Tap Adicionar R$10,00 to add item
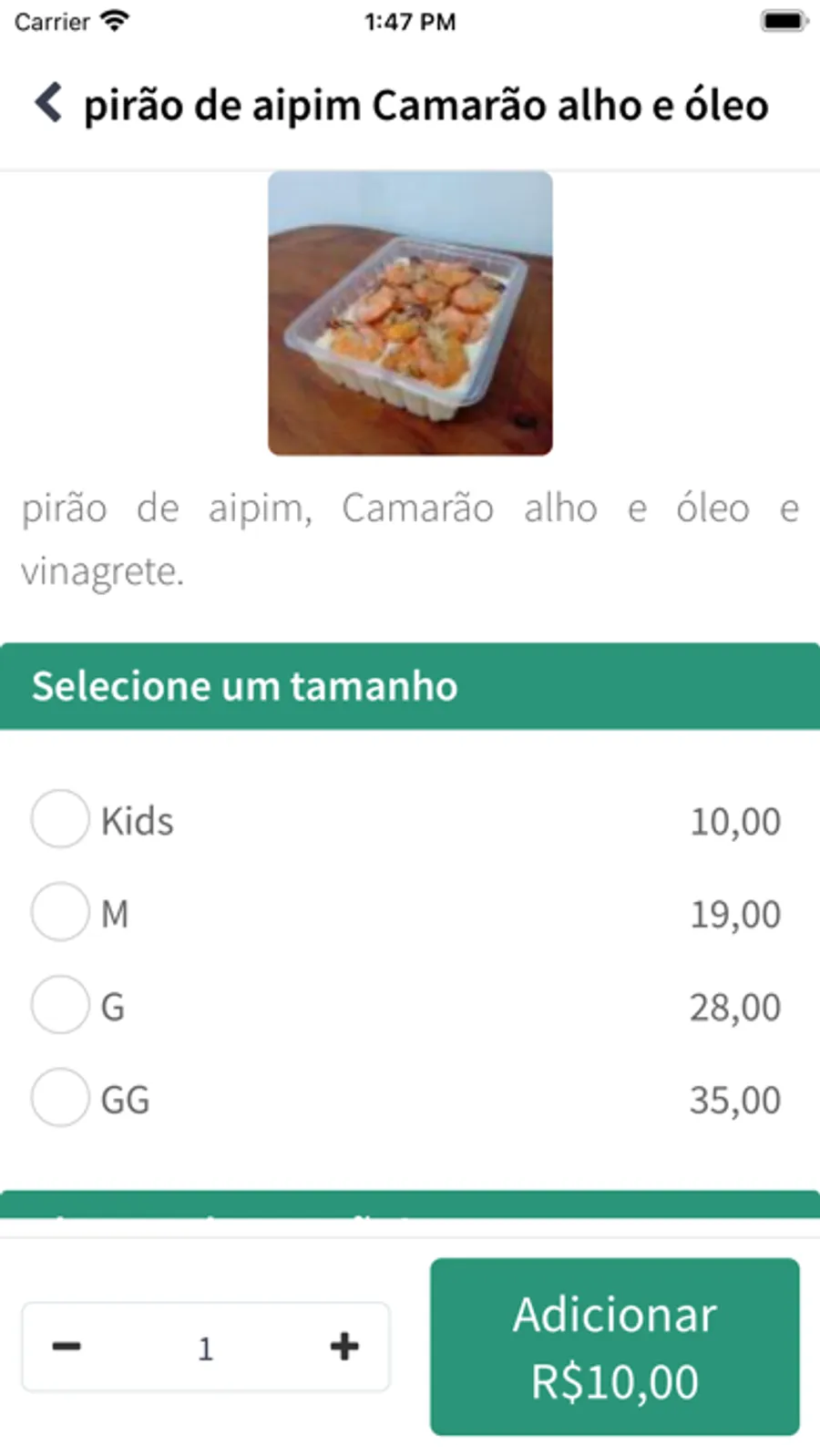 (614, 1346)
